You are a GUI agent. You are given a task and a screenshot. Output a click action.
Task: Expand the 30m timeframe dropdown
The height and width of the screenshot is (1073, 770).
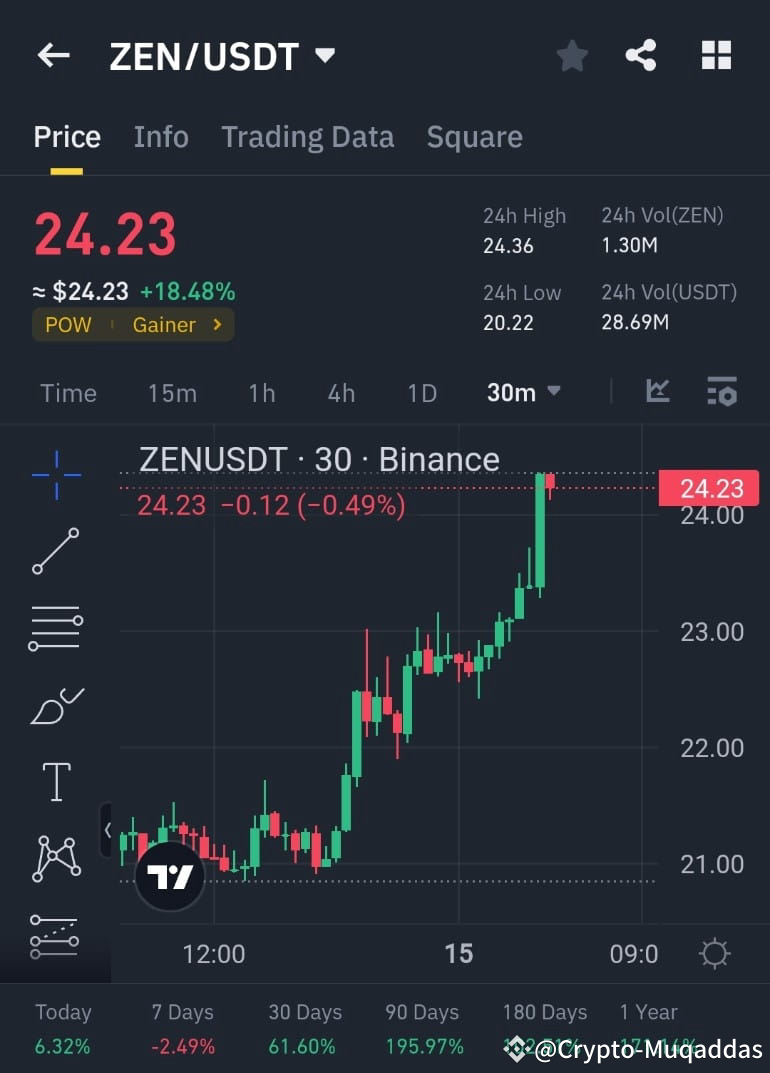point(523,392)
